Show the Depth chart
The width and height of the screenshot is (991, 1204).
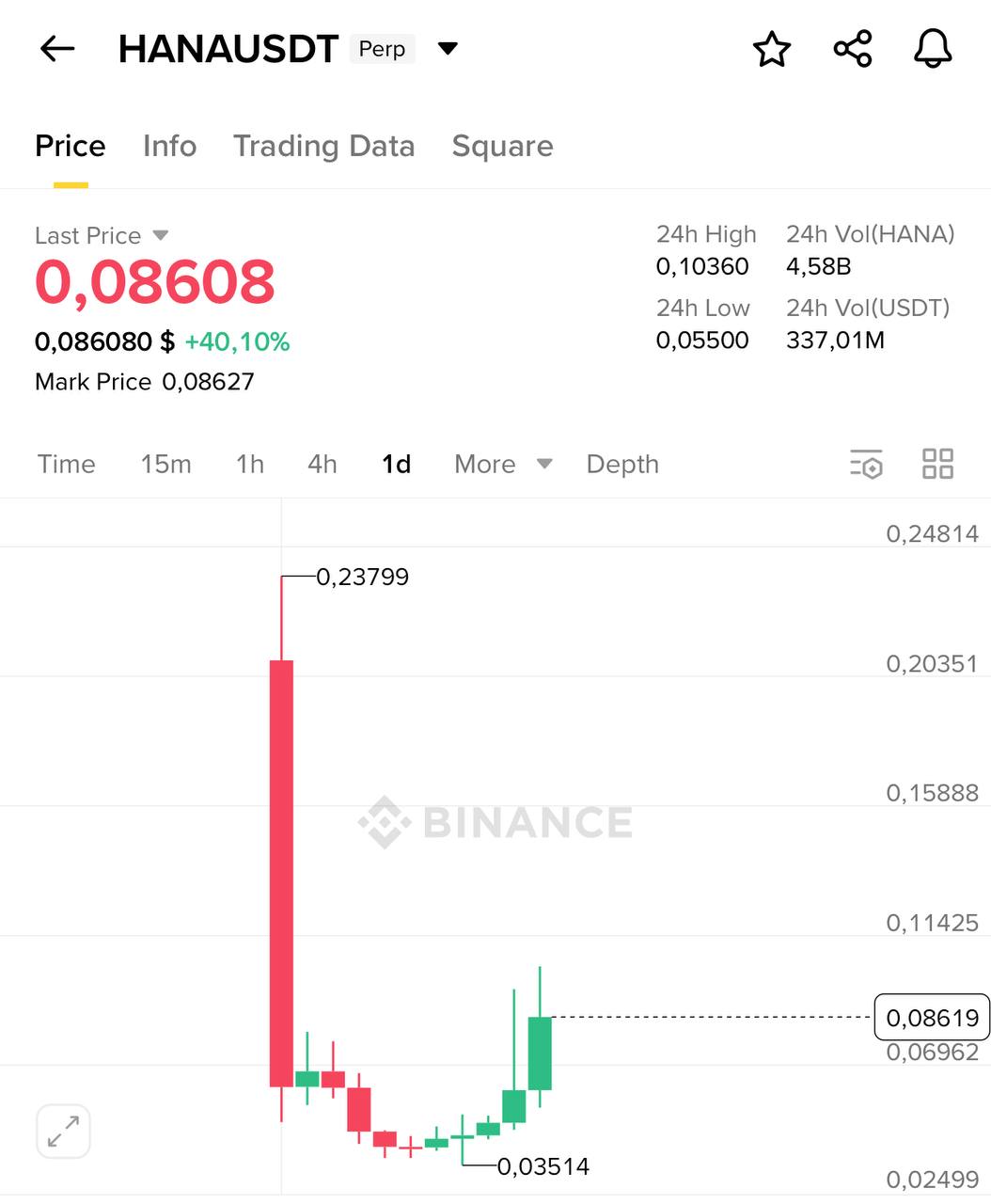(x=622, y=464)
